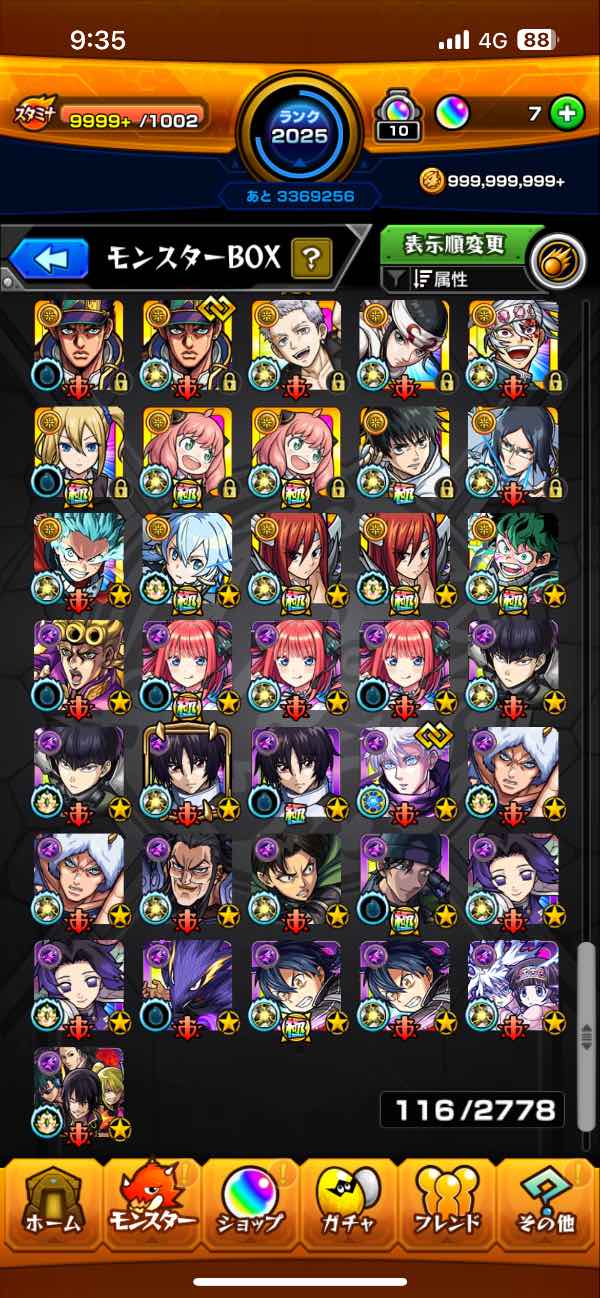Open the その他 tab

[x=547, y=1202]
